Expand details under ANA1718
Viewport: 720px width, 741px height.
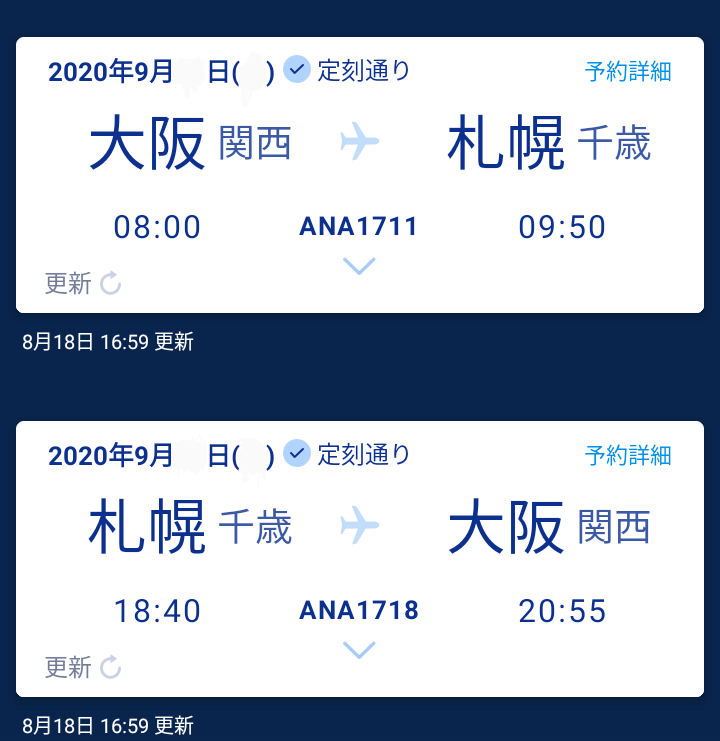click(x=358, y=650)
